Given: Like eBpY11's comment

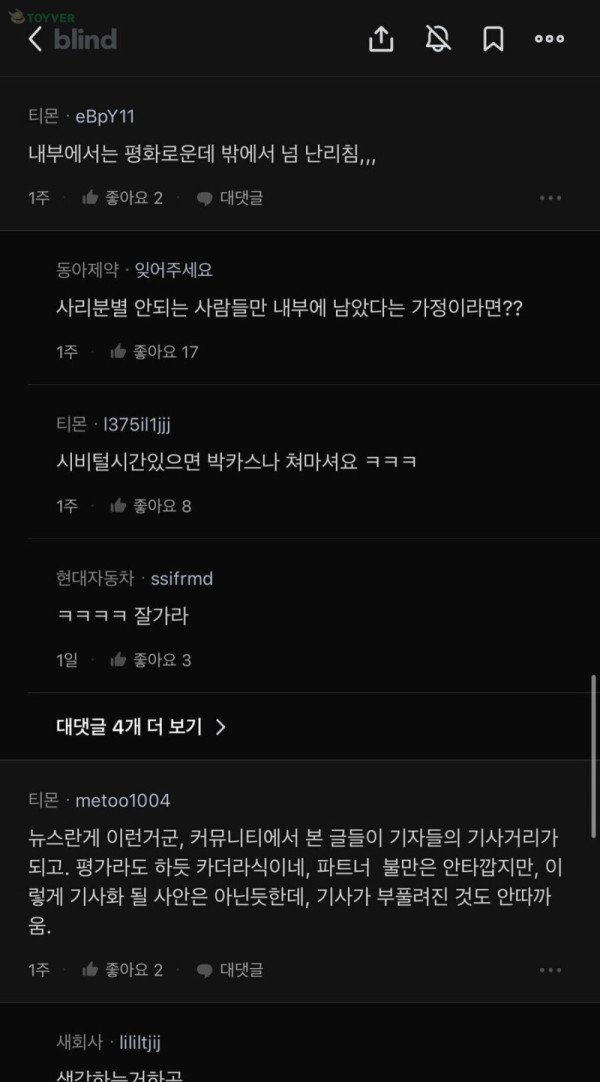Looking at the screenshot, I should 122,198.
